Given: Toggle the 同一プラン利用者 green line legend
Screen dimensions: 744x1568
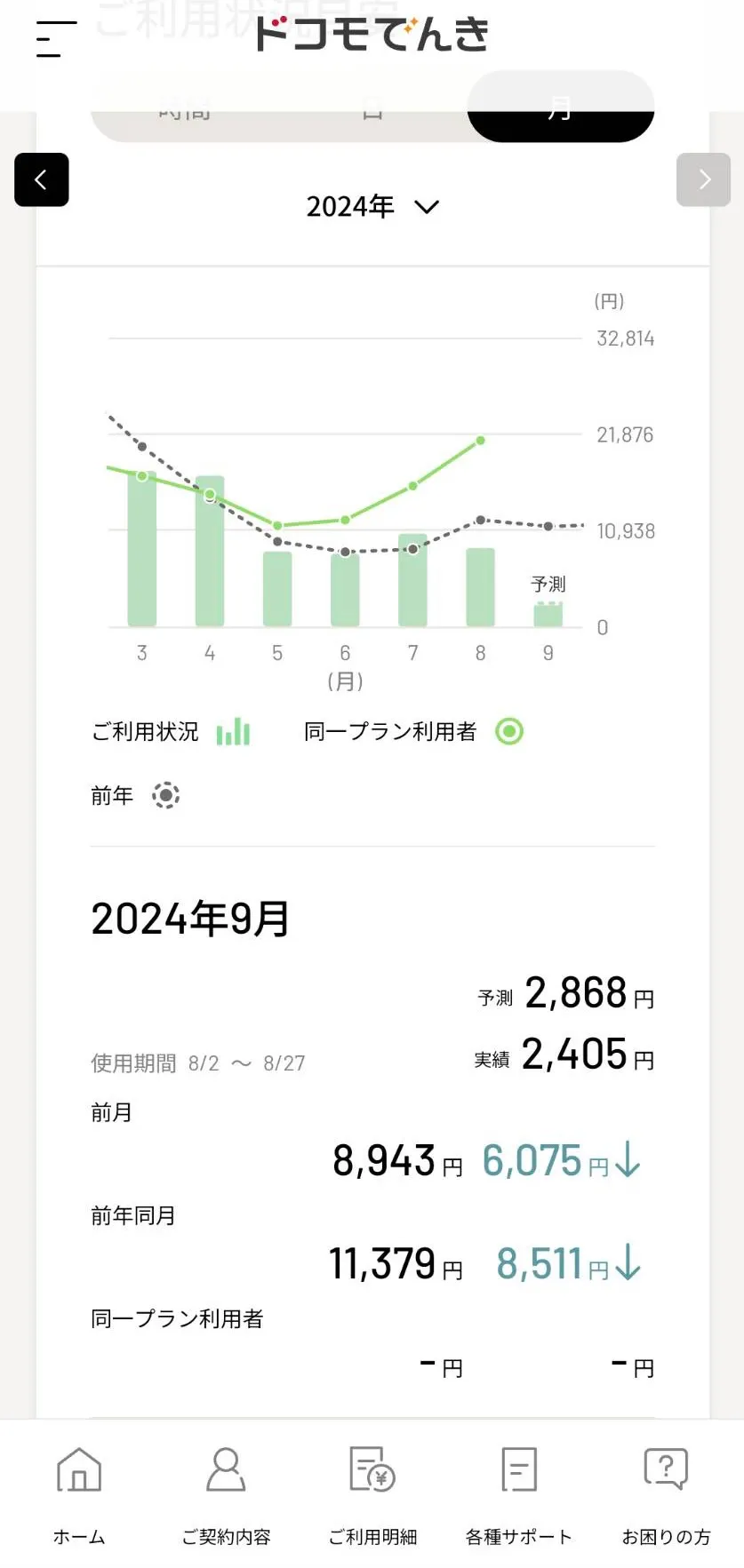Looking at the screenshot, I should tap(508, 731).
